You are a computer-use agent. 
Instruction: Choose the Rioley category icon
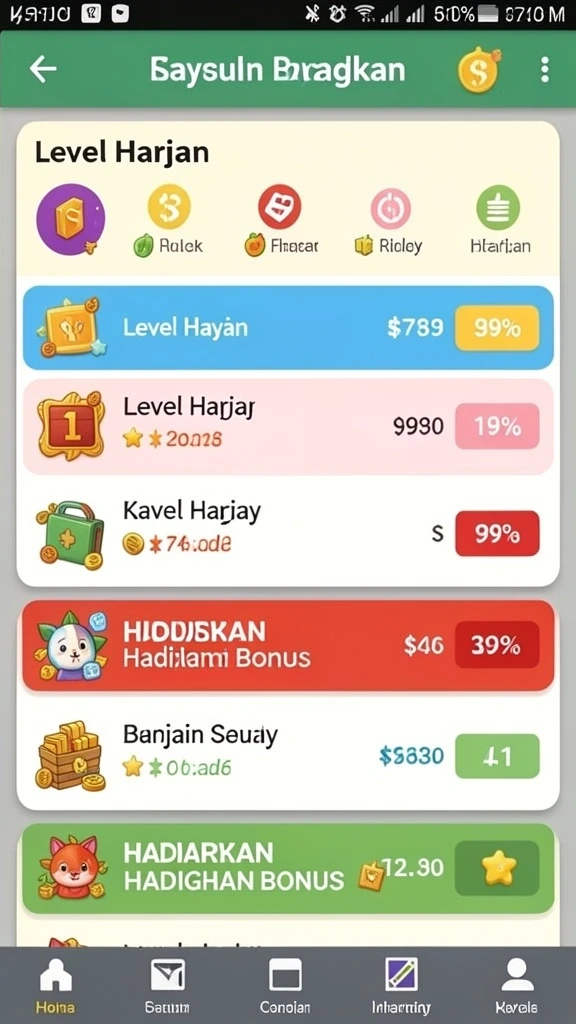click(391, 208)
